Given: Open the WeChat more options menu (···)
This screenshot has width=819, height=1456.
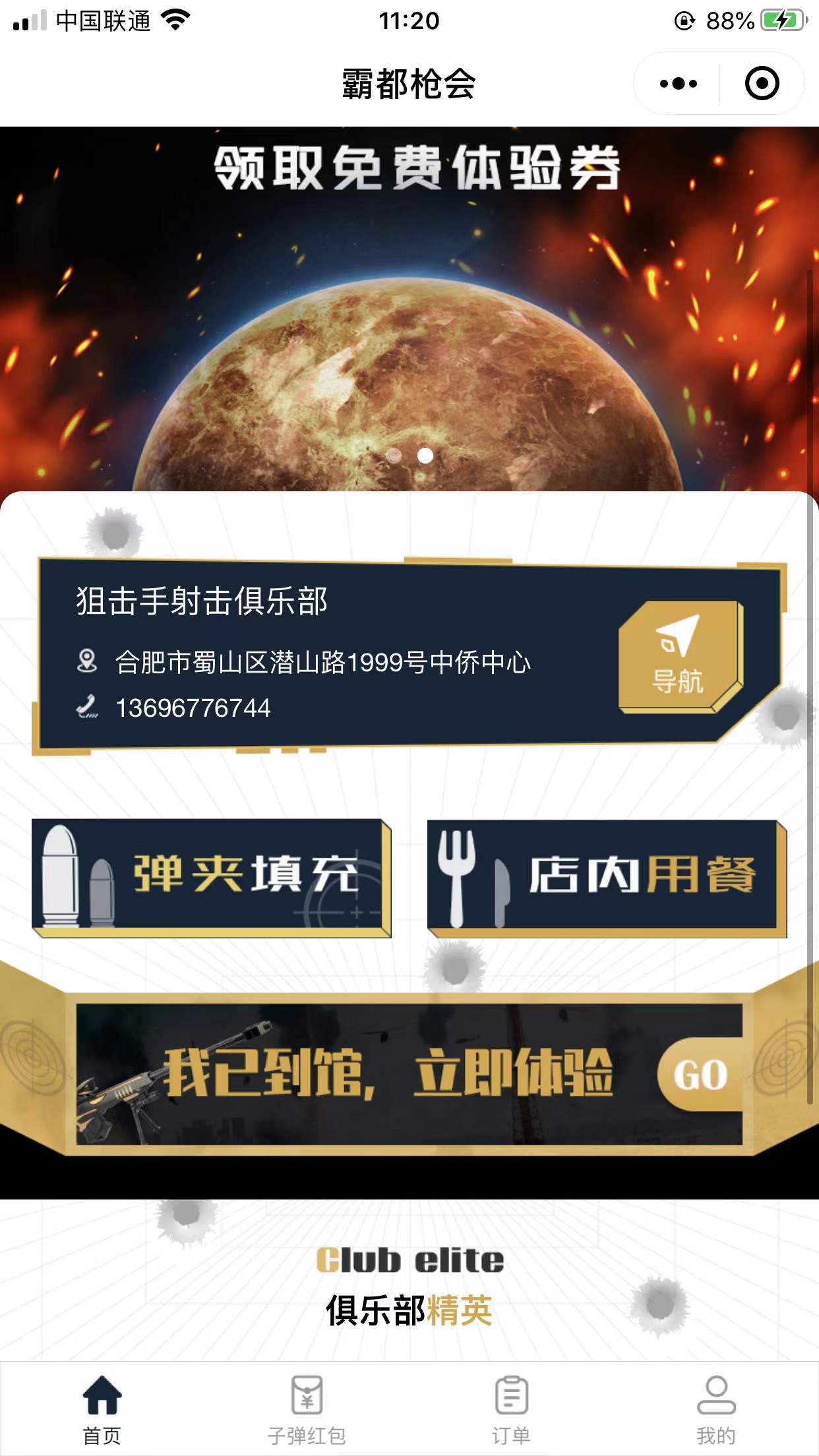Looking at the screenshot, I should pyautogui.click(x=677, y=83).
